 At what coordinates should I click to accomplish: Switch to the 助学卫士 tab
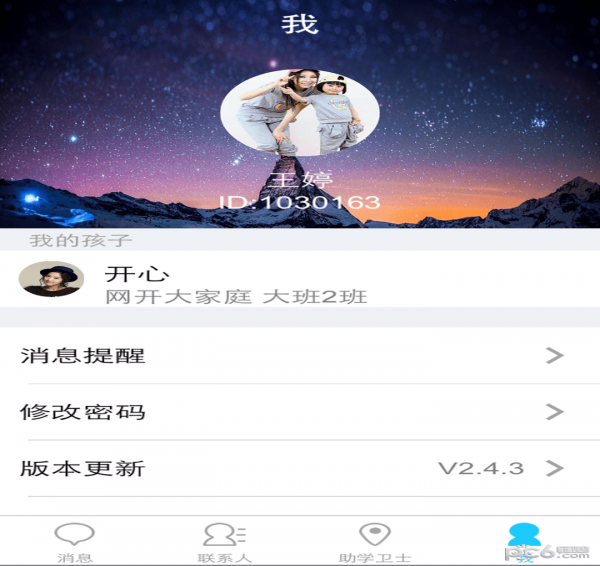point(375,542)
